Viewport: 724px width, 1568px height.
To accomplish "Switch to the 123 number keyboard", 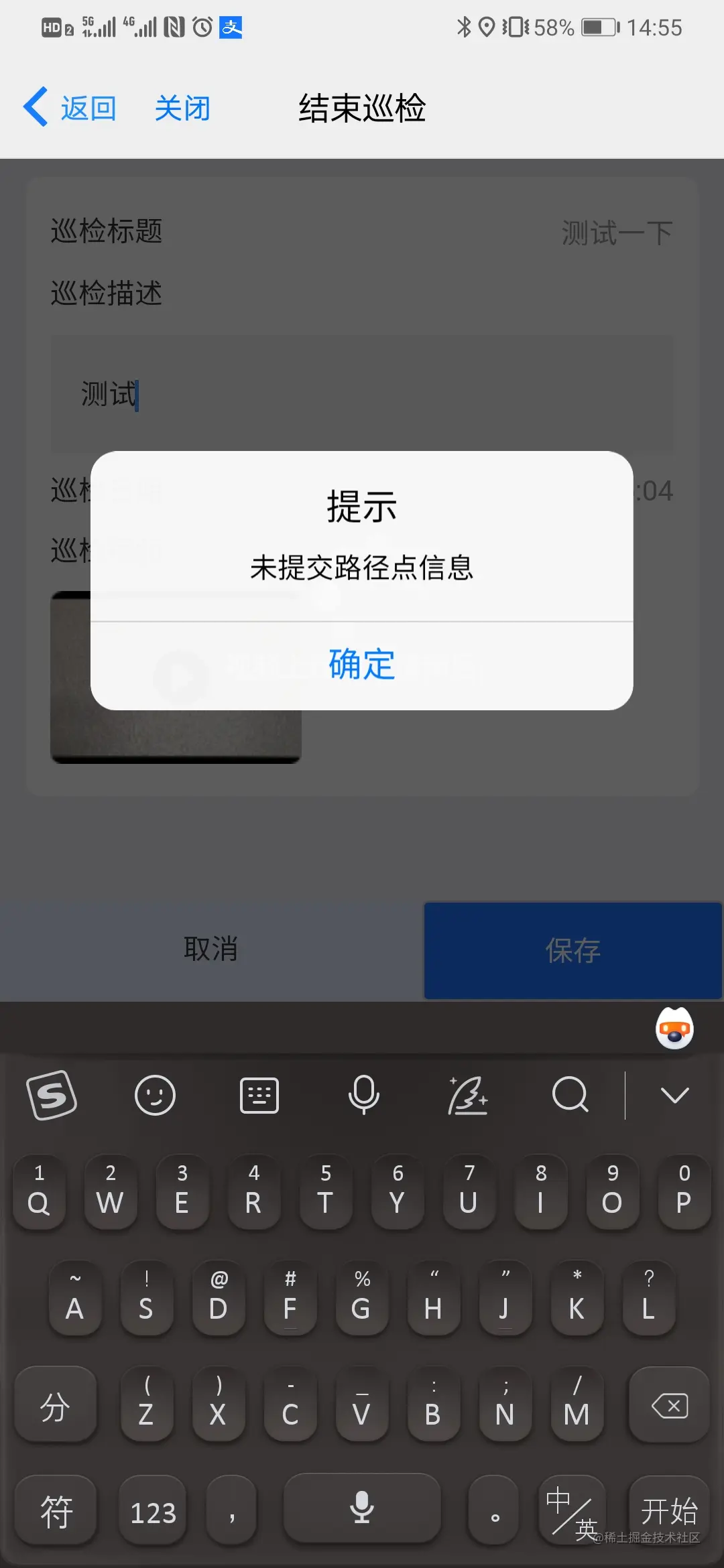I will tap(153, 1512).
